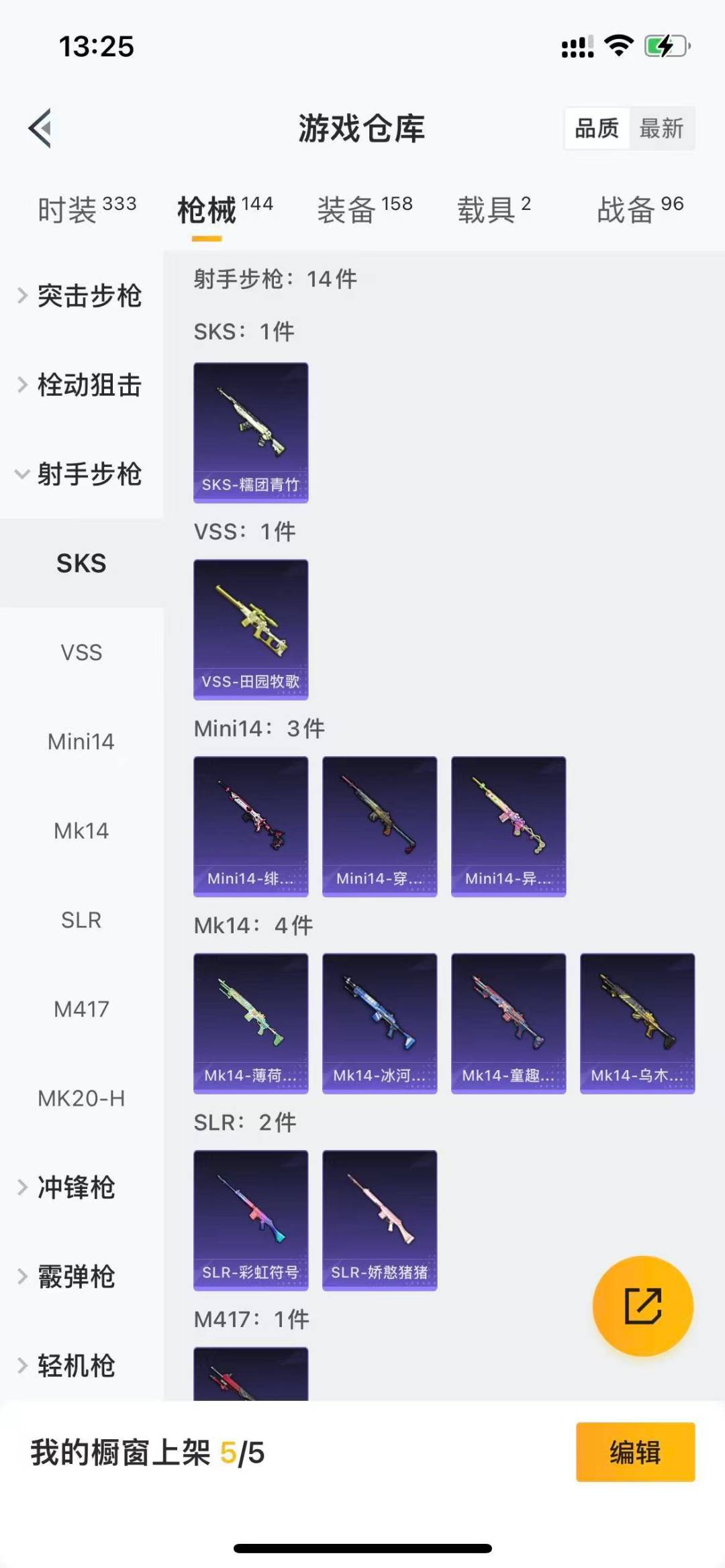725x1568 pixels.
Task: Go back using the top-left arrow
Action: point(40,127)
